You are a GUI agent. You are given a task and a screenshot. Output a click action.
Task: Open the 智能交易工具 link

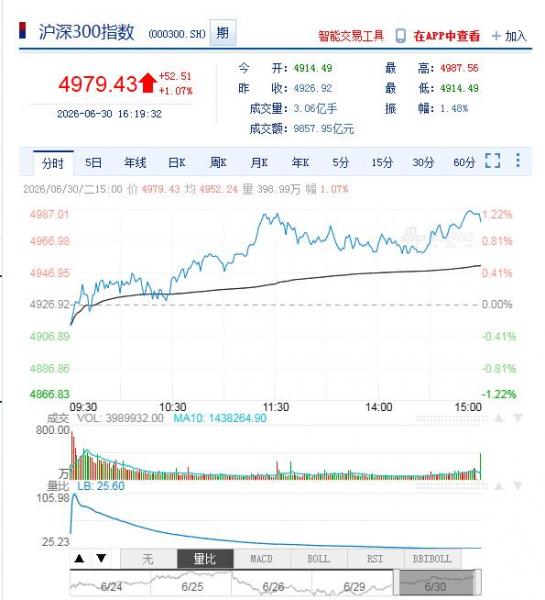[x=351, y=36]
